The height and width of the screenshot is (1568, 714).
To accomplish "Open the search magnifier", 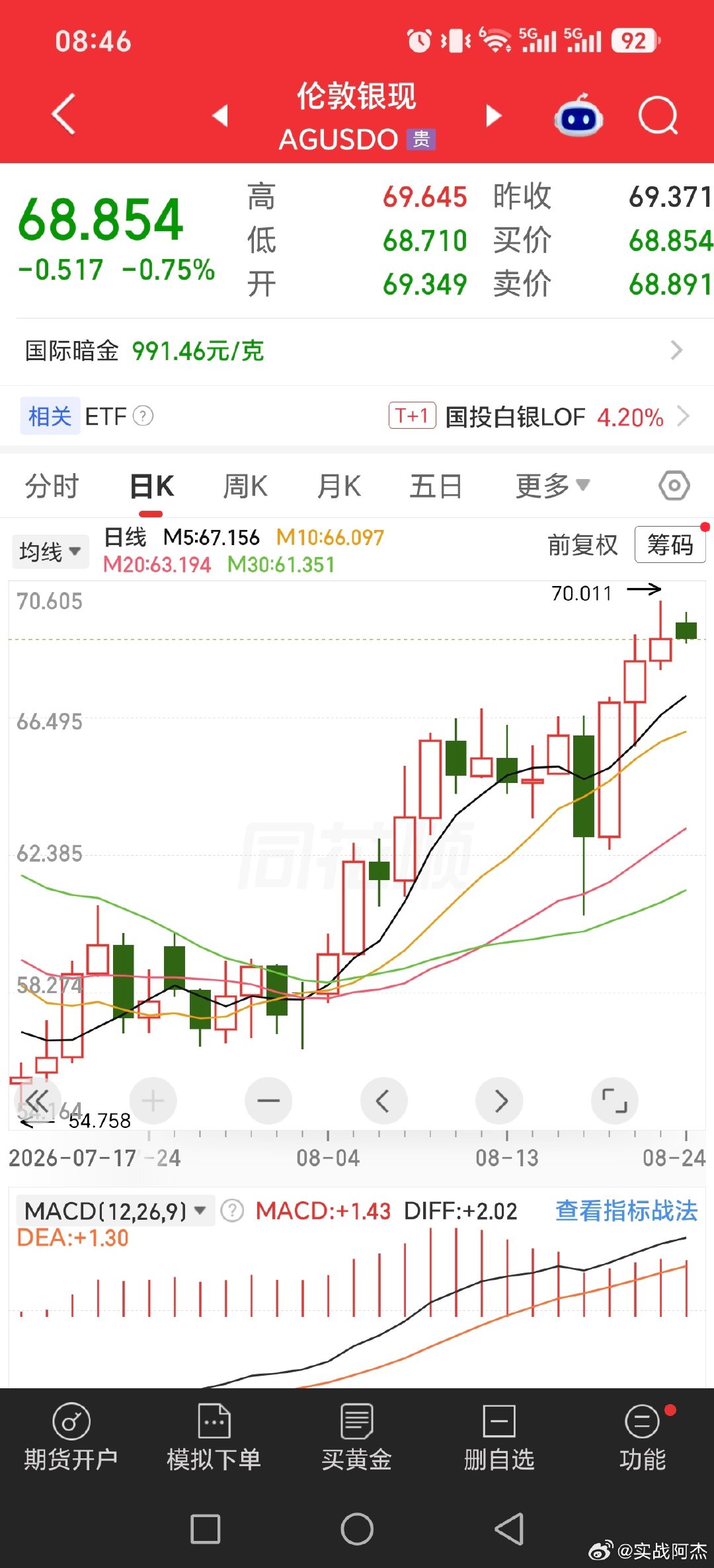I will pos(658,116).
